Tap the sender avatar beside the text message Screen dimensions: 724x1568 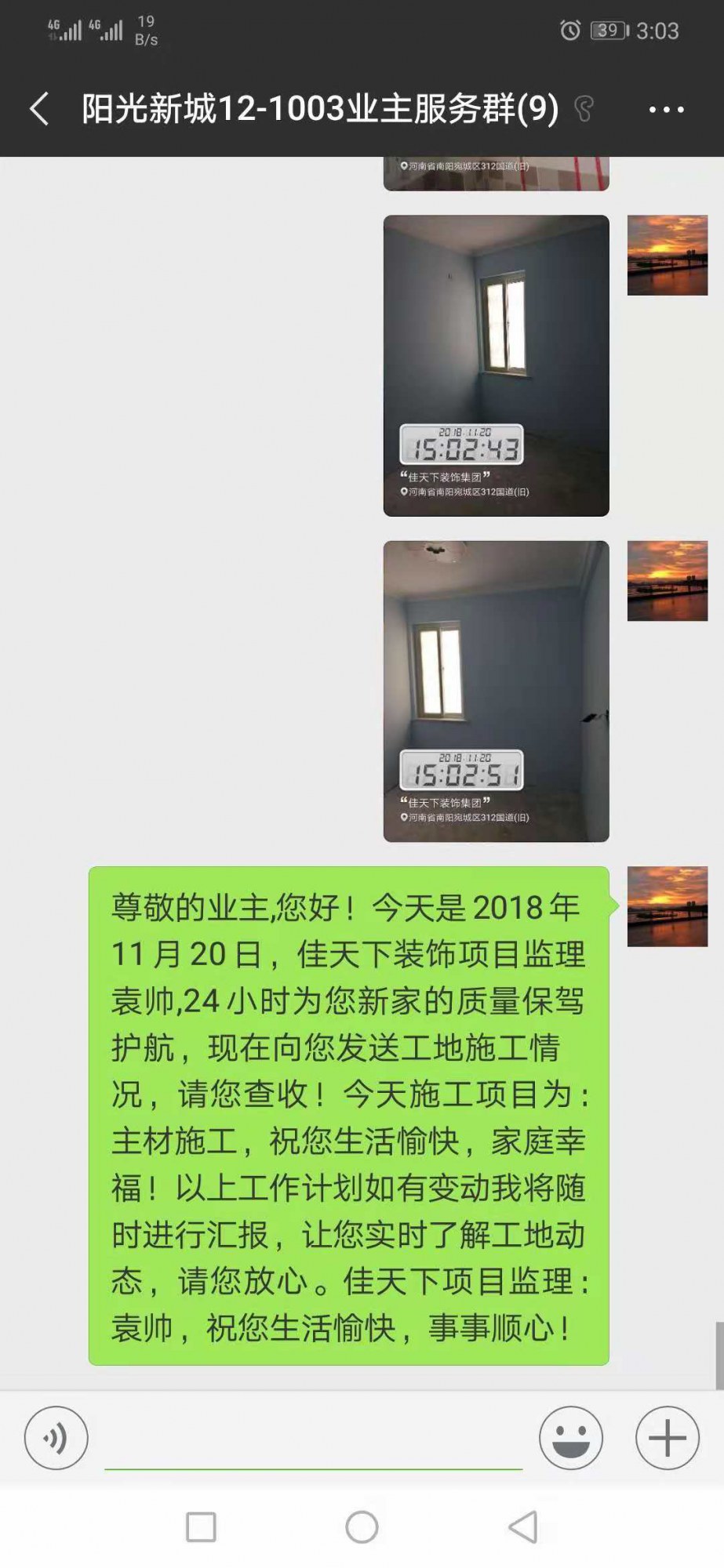click(x=667, y=906)
